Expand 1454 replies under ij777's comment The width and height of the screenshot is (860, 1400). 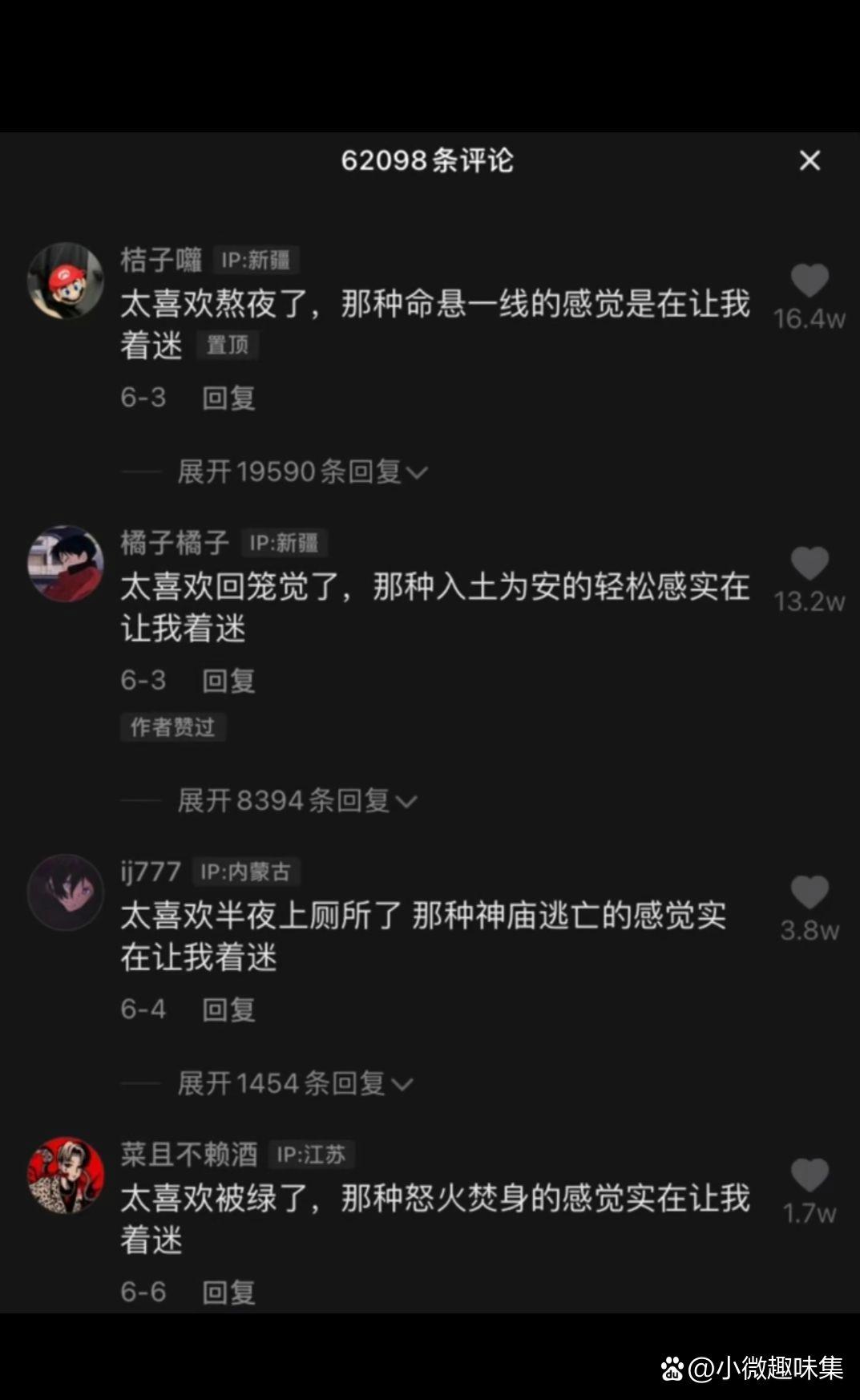coord(294,1083)
